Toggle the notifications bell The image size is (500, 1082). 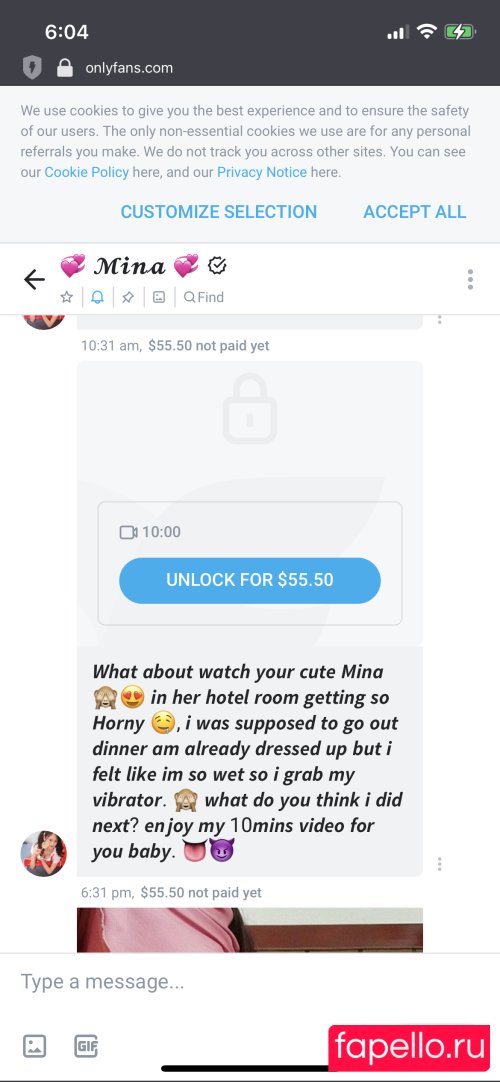pos(97,297)
